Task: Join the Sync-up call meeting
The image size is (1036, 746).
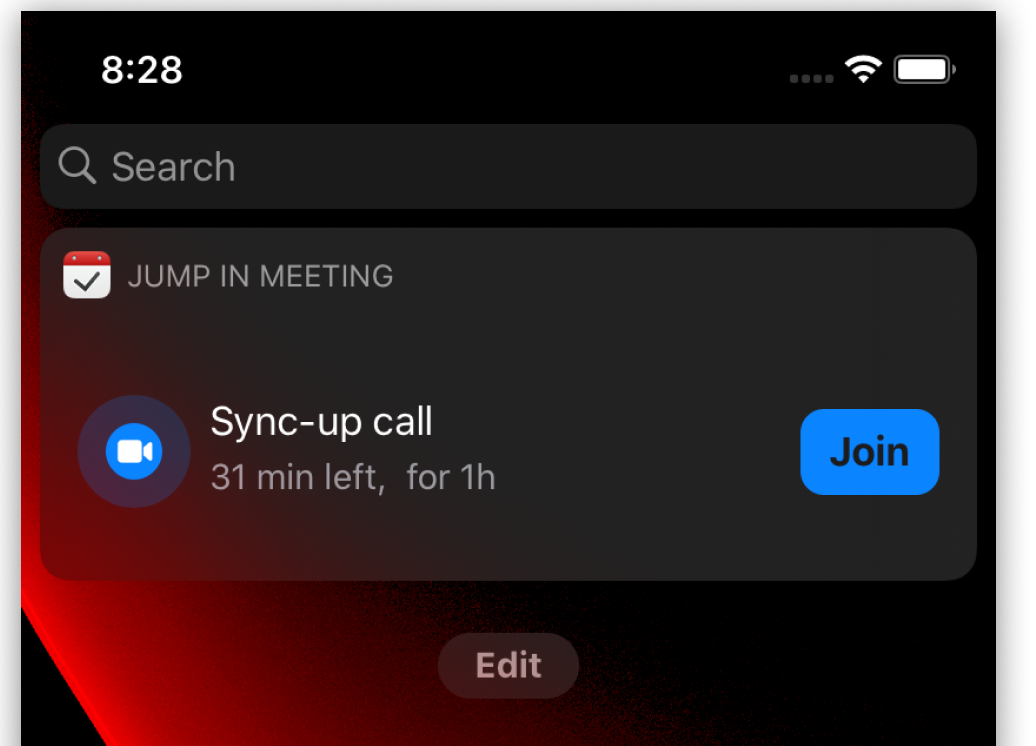Action: pyautogui.click(x=869, y=452)
